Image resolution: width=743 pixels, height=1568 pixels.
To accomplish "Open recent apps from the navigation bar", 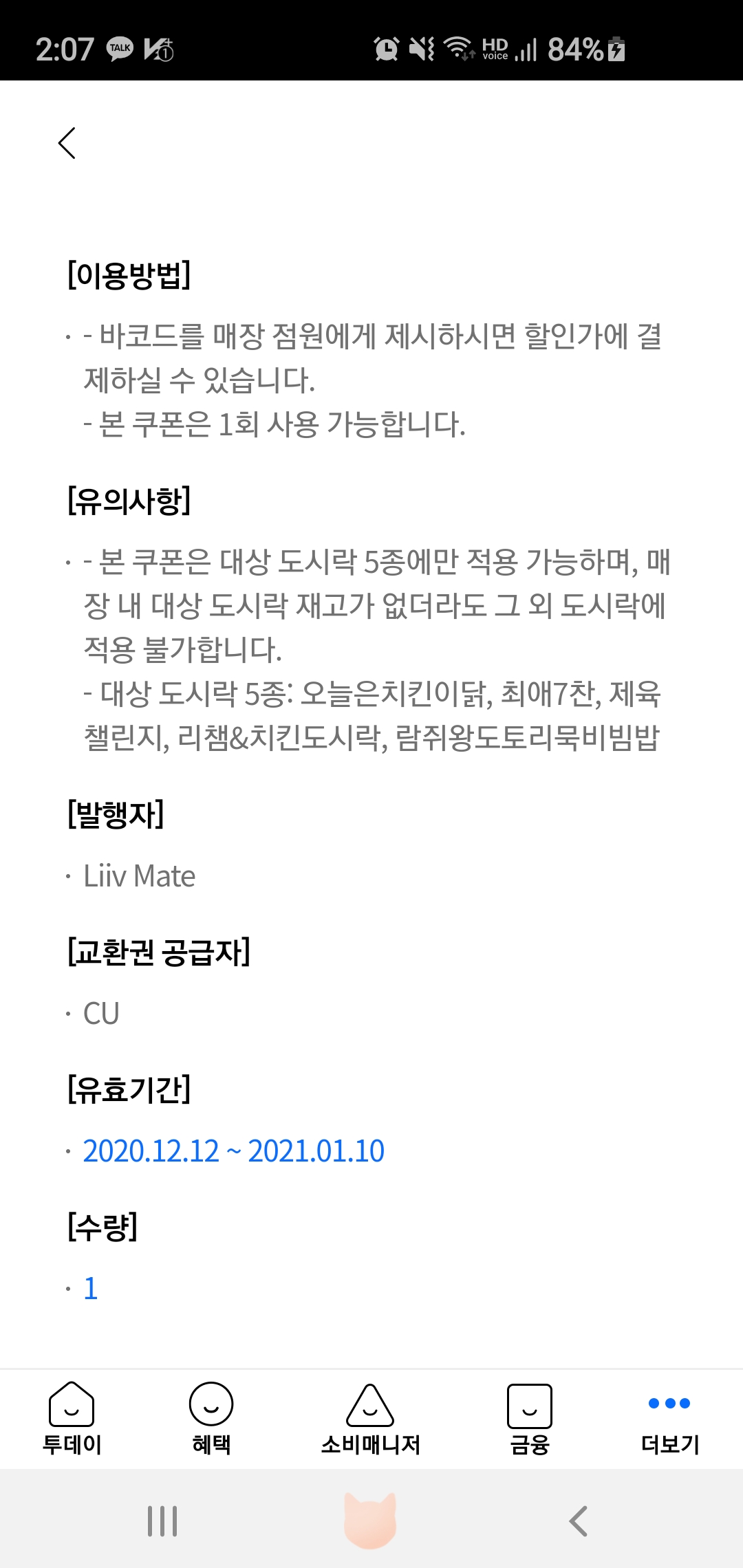I will (162, 1521).
